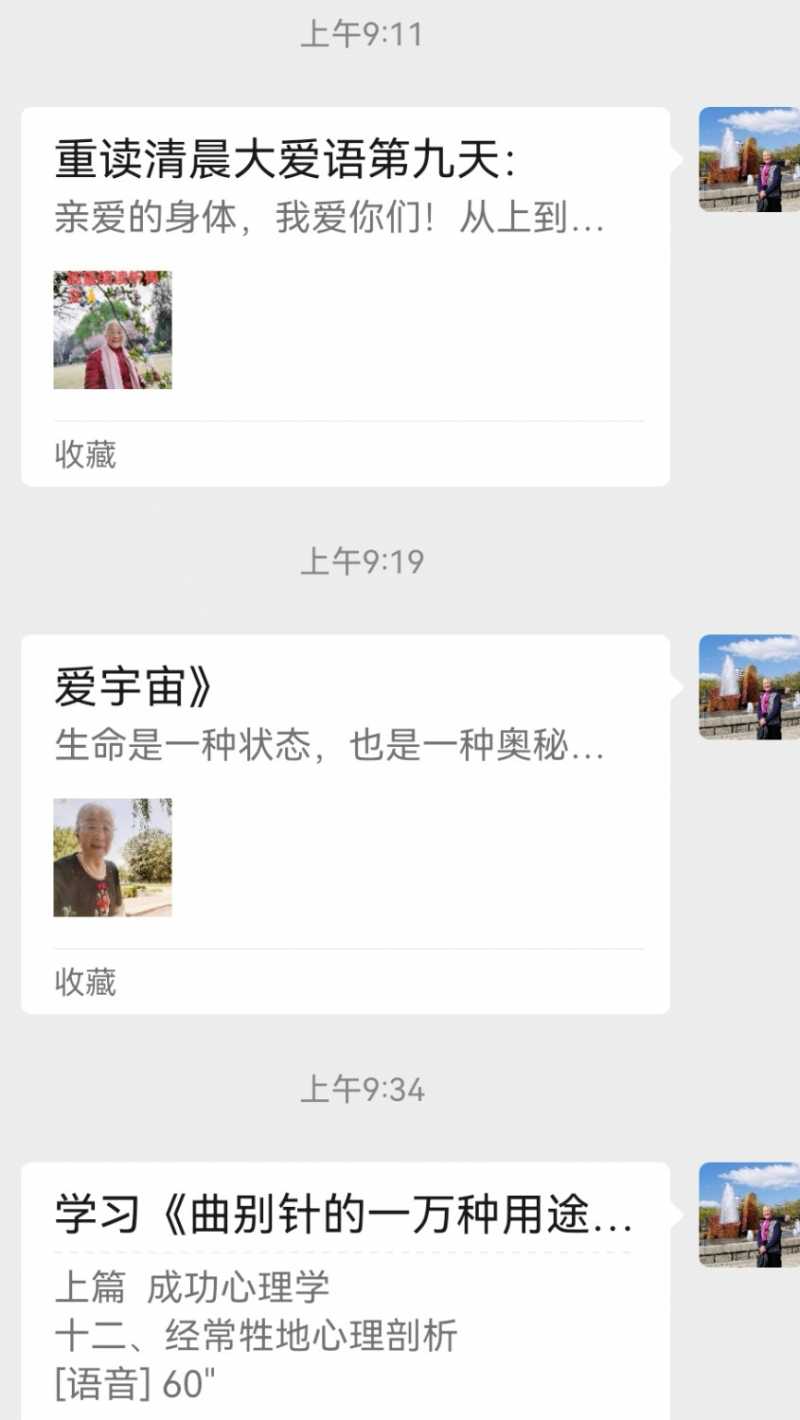Tap the 收藏 label on the 爱宇宙 card
This screenshot has height=1420, width=800.
tap(85, 983)
